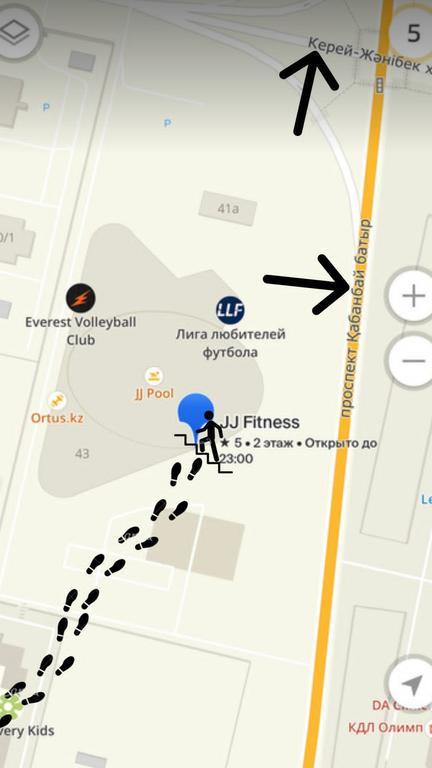The image size is (432, 768).
Task: Open the Лига любителей футбола marker
Action: [x=230, y=310]
